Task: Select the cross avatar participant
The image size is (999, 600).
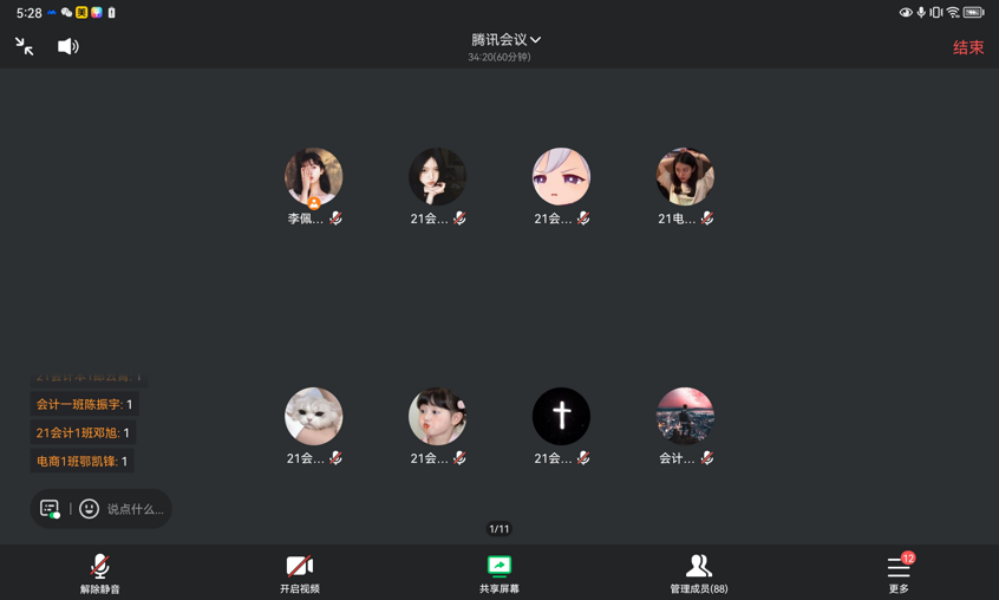Action: point(561,416)
